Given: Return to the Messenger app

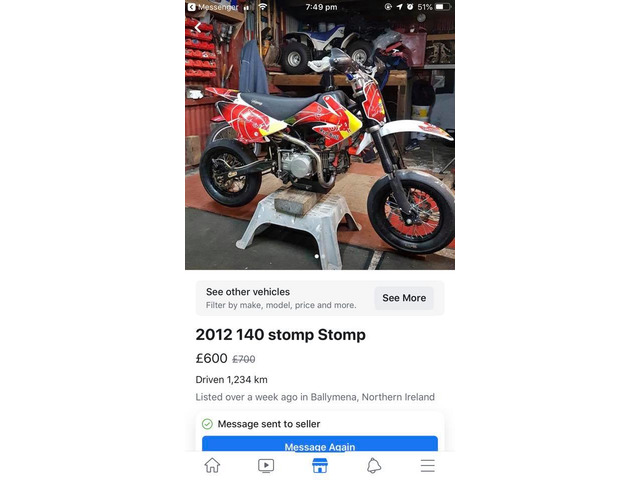Looking at the screenshot, I should (x=213, y=7).
